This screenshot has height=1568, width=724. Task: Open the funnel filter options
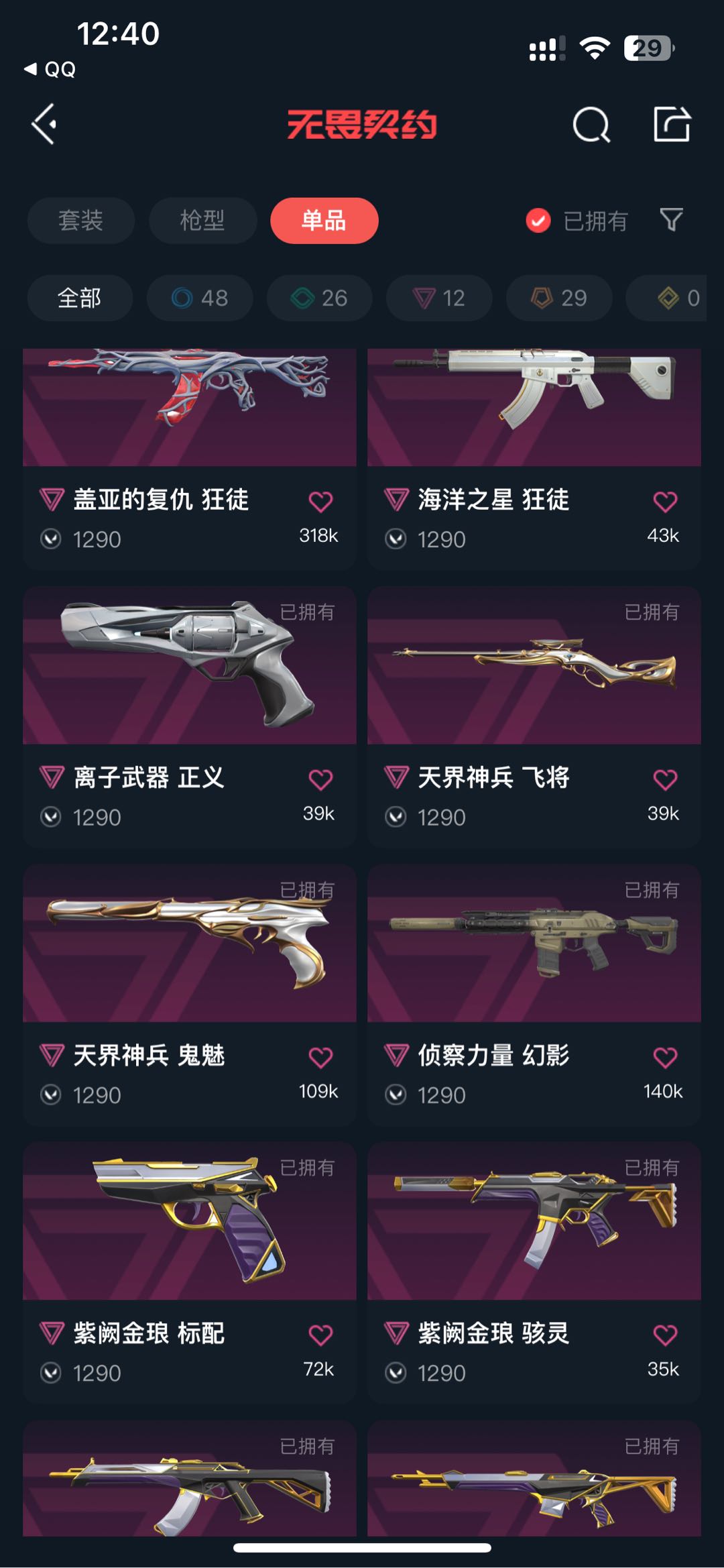tap(671, 220)
